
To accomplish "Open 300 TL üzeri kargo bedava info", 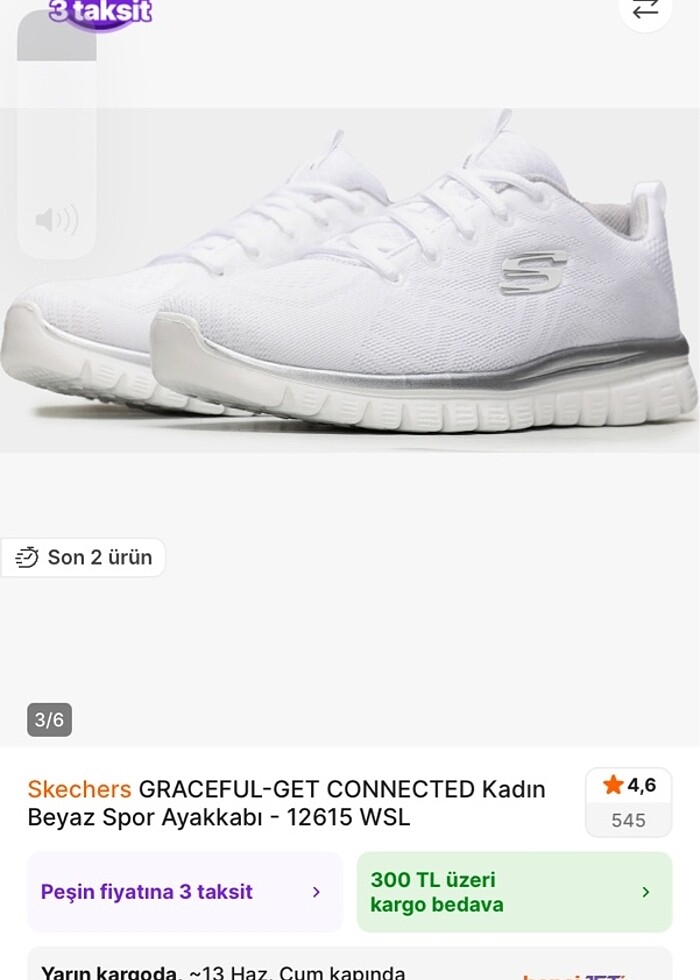I will pos(514,892).
